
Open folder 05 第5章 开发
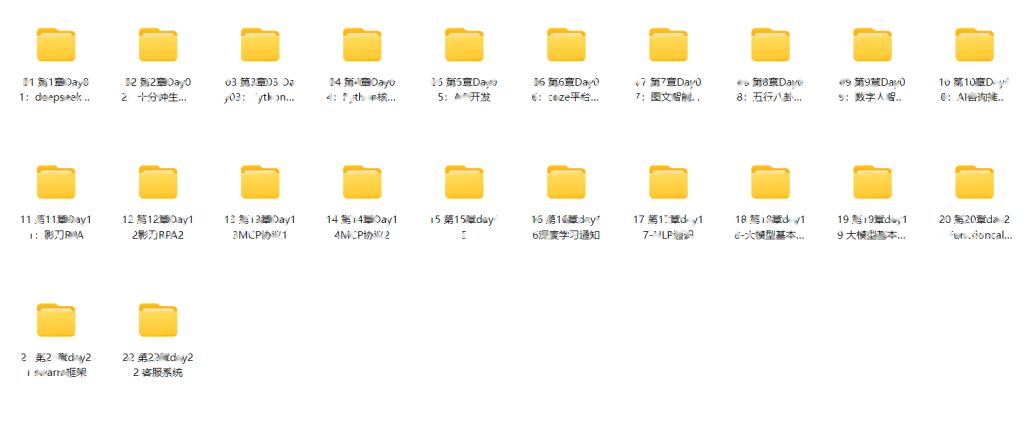click(x=464, y=46)
